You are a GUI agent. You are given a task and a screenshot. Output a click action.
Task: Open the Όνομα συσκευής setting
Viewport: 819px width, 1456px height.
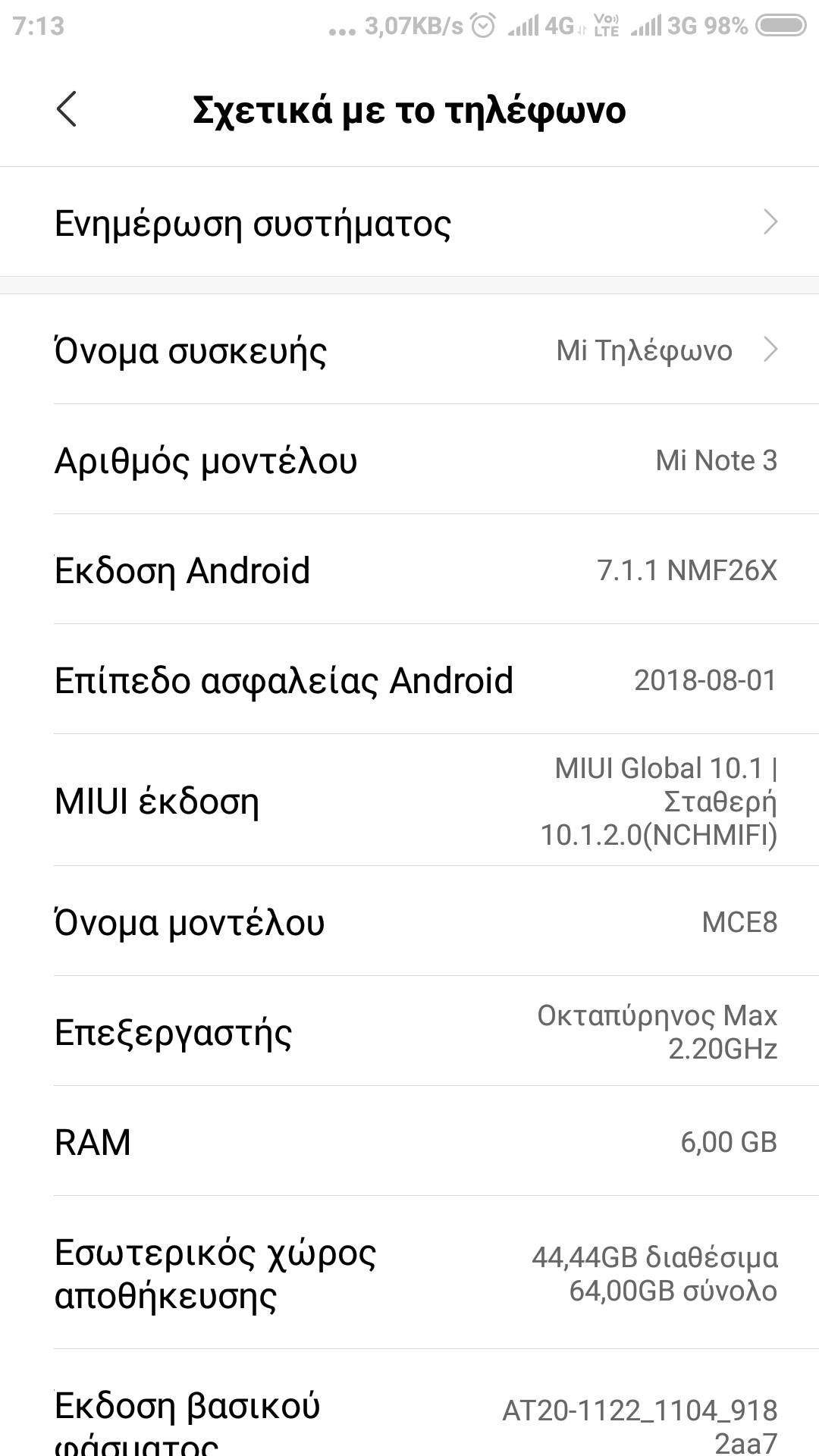click(x=409, y=350)
